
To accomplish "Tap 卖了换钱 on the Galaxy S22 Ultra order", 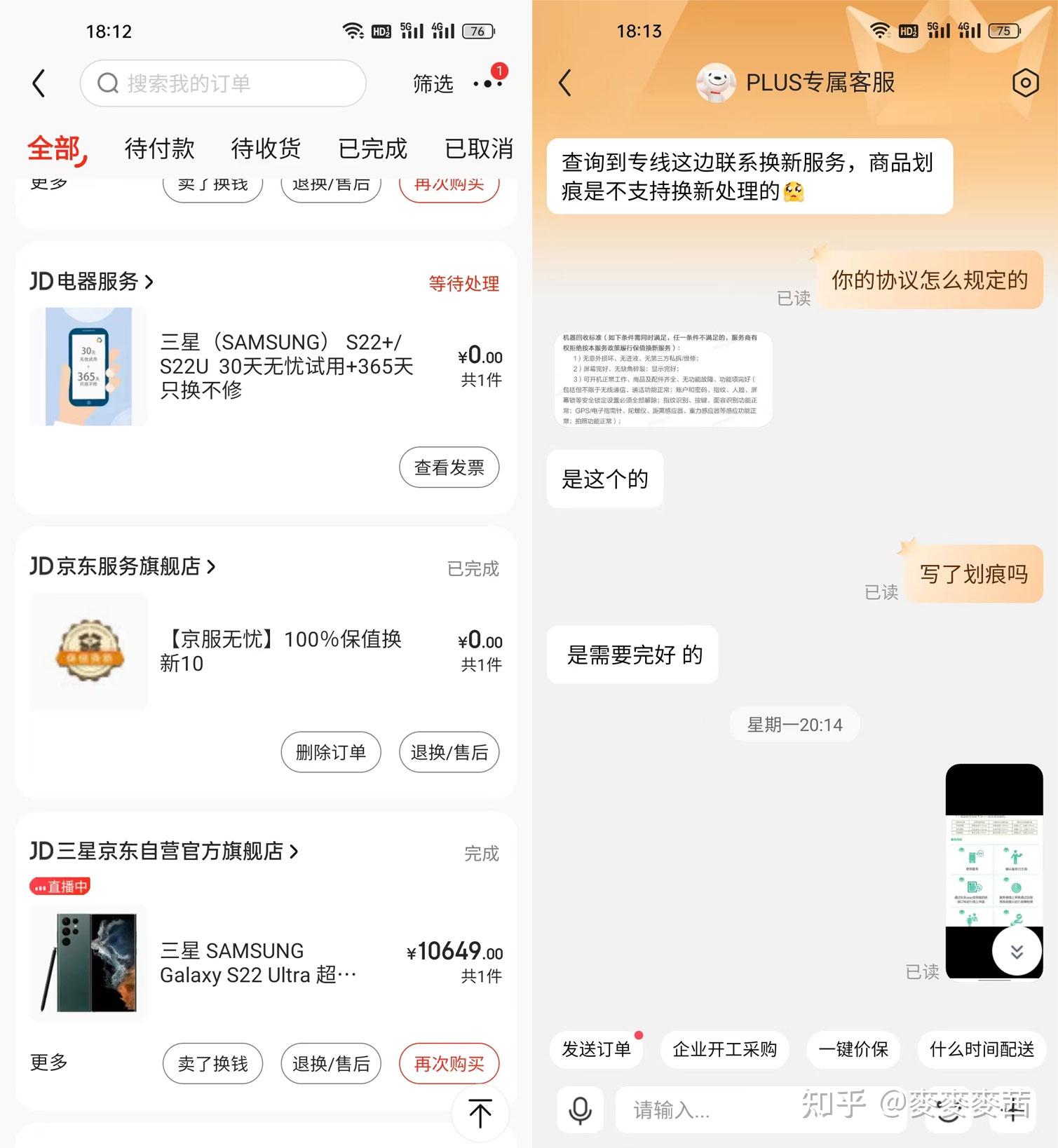I will point(212,1064).
